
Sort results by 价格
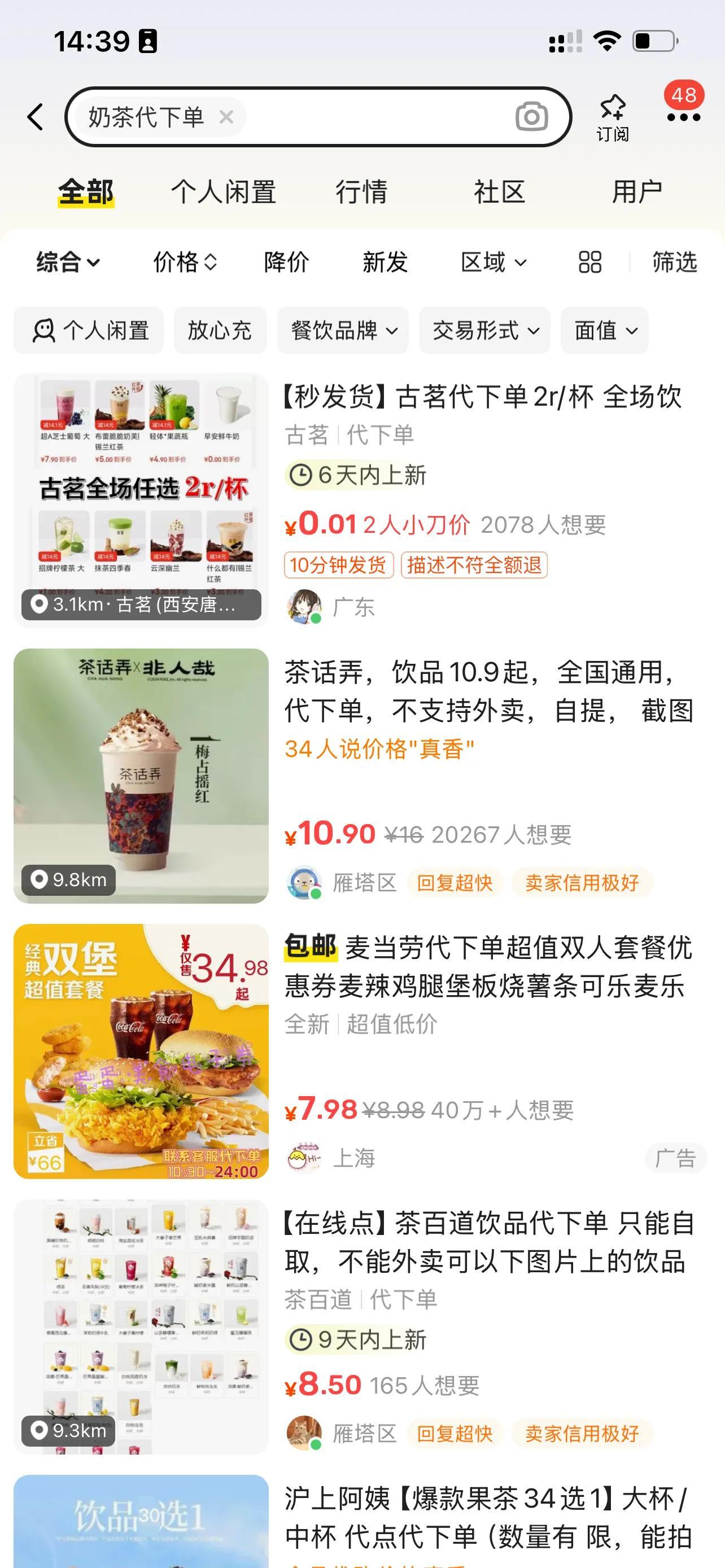click(185, 262)
